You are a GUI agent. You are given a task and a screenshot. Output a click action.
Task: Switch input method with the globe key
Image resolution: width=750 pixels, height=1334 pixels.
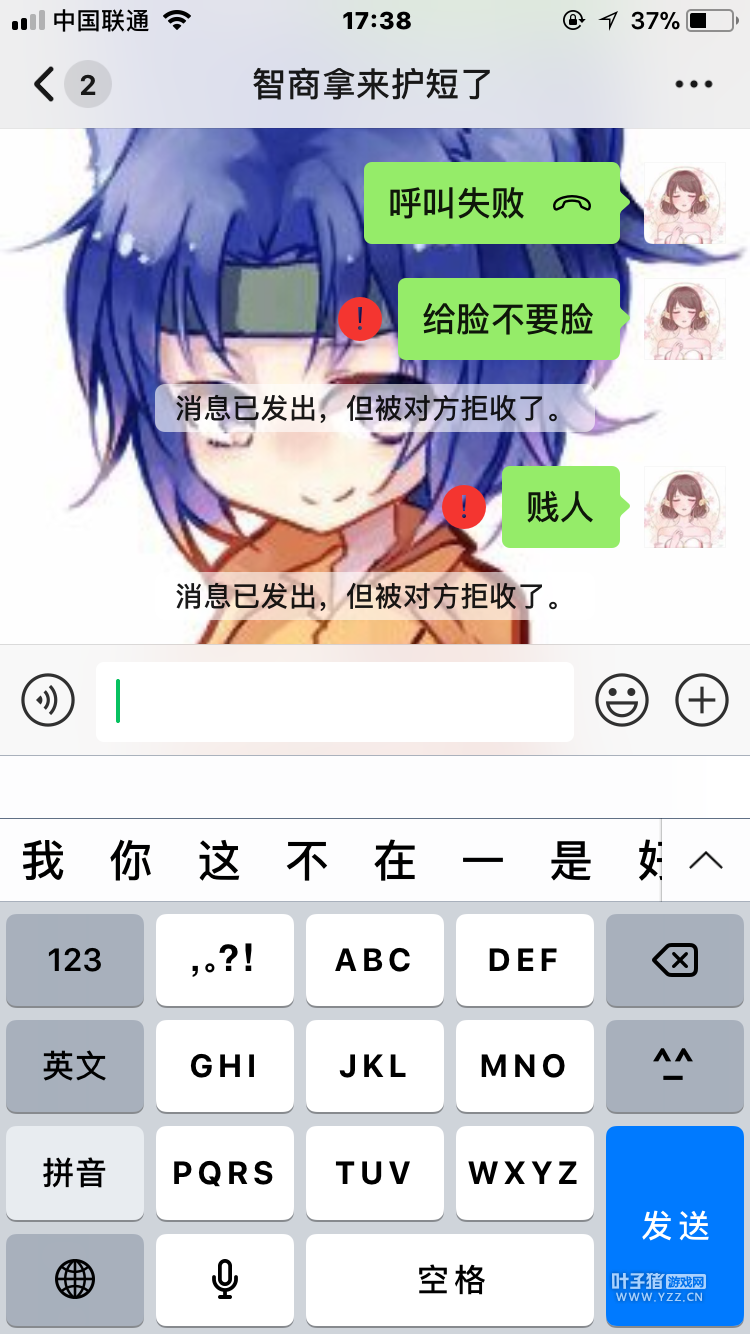[x=75, y=1279]
